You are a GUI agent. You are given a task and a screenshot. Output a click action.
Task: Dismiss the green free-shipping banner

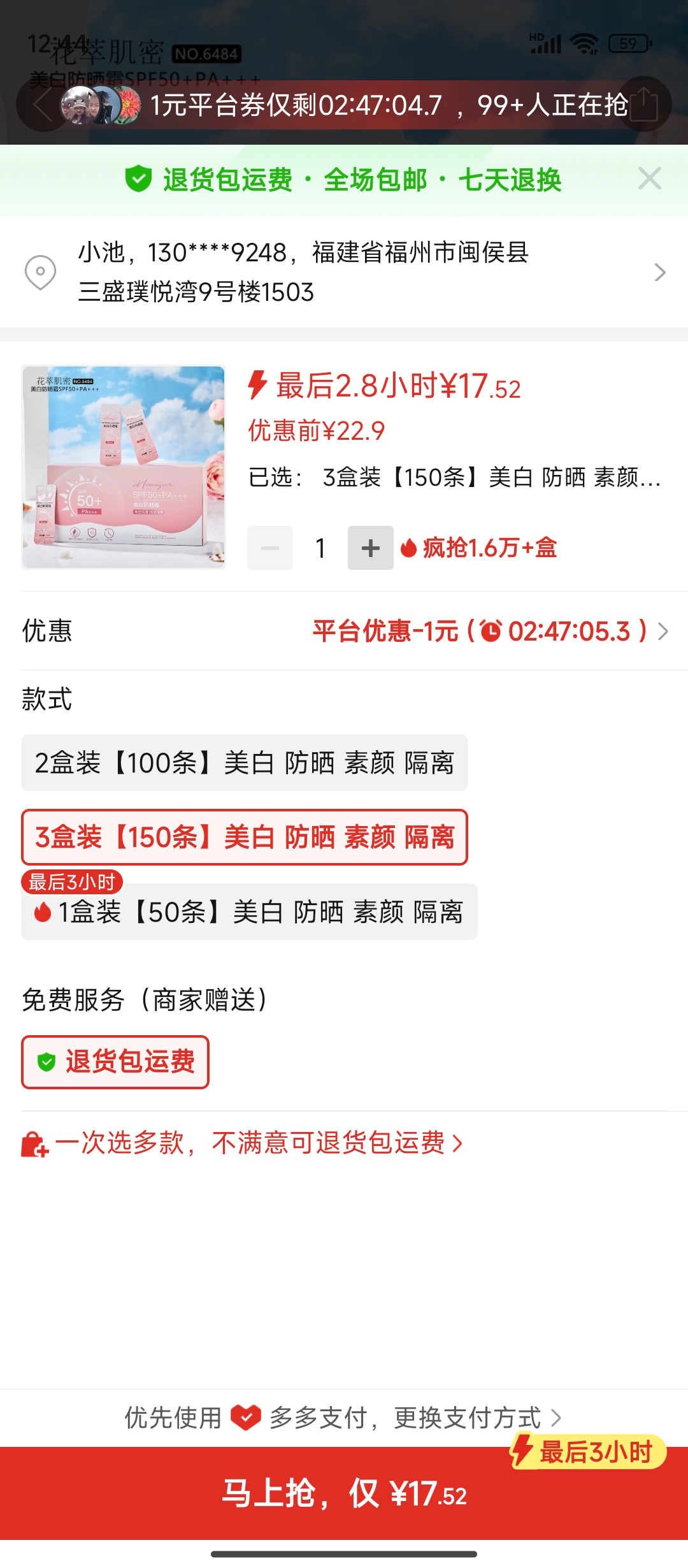click(x=649, y=179)
